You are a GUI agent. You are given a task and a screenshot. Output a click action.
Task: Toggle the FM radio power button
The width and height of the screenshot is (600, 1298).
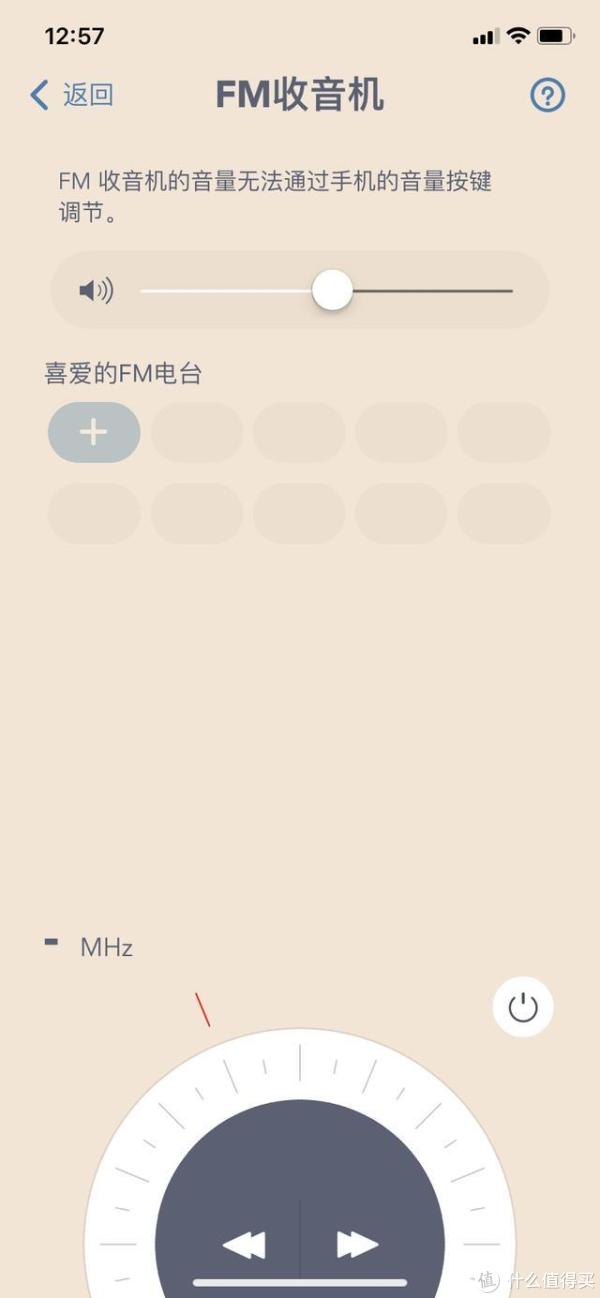click(x=523, y=1007)
